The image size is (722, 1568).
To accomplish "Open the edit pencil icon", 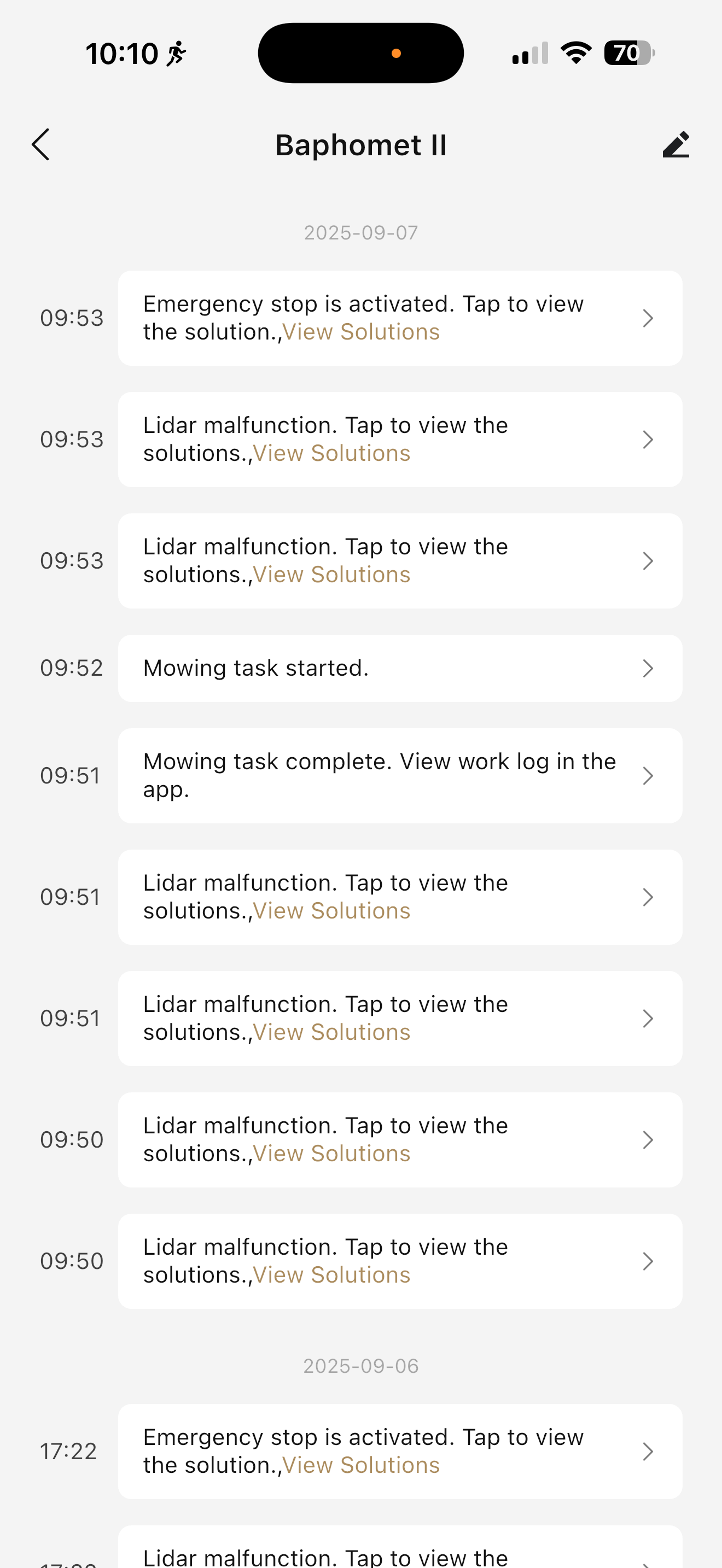I will click(676, 145).
